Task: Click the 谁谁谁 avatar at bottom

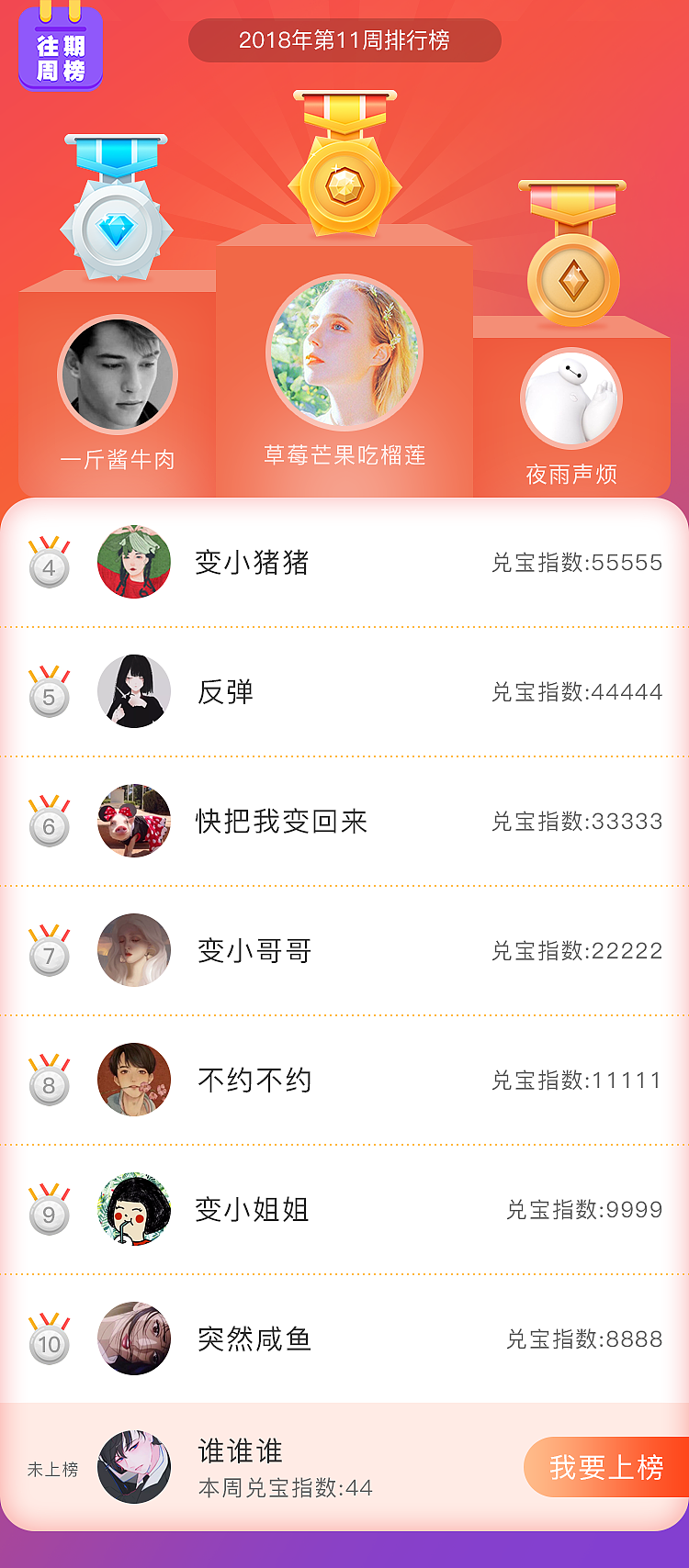Action: [134, 1467]
